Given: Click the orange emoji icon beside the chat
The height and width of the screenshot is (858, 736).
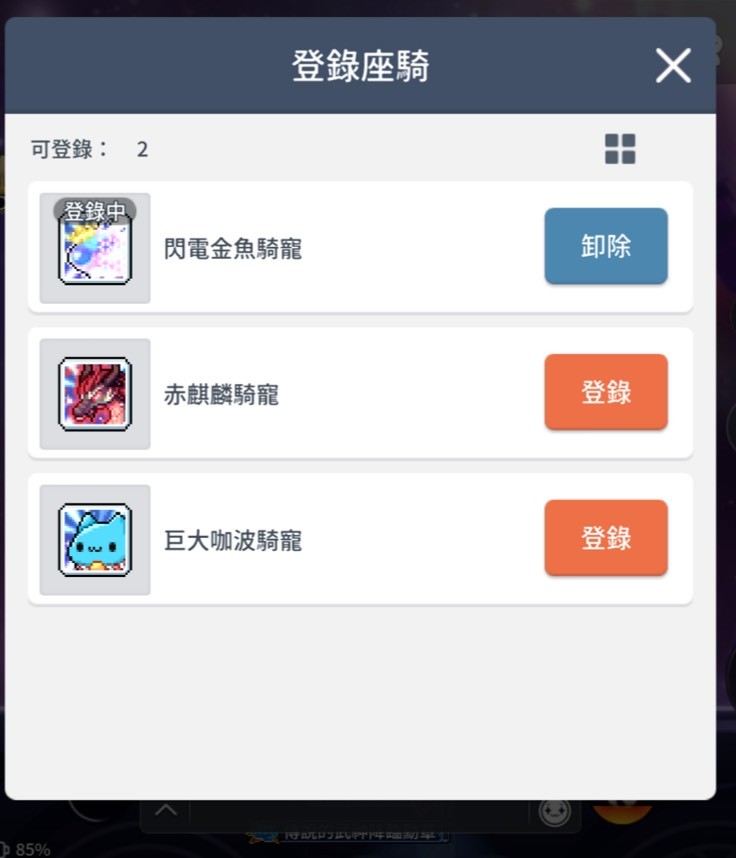Looking at the screenshot, I should [x=623, y=812].
